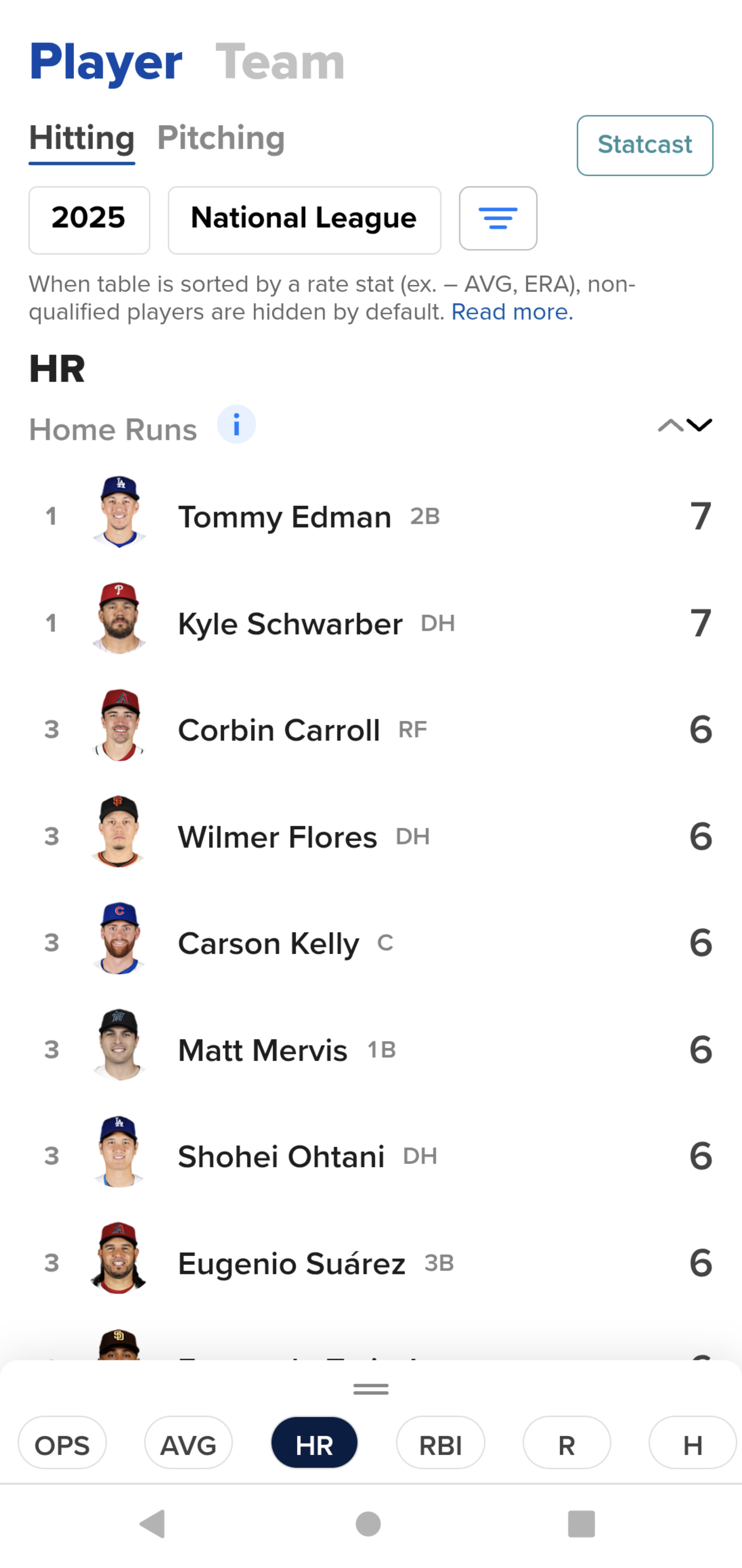
Task: Open the filter options icon
Action: [x=498, y=218]
